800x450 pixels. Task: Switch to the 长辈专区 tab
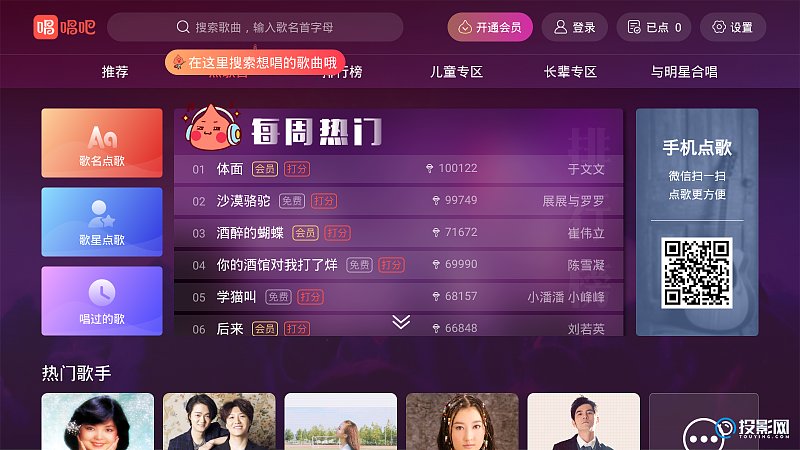[570, 72]
